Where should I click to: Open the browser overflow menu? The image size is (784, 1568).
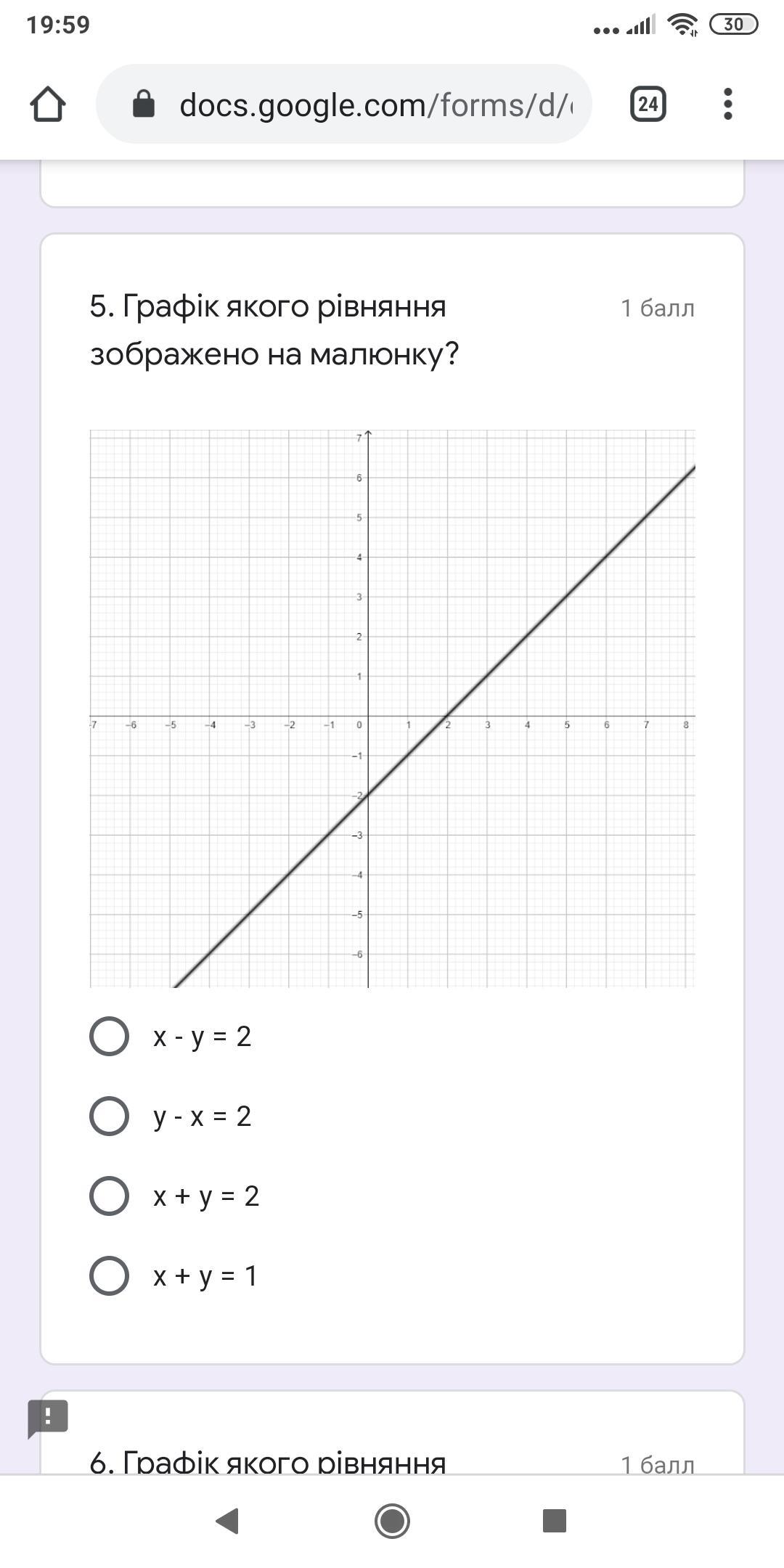(x=728, y=105)
